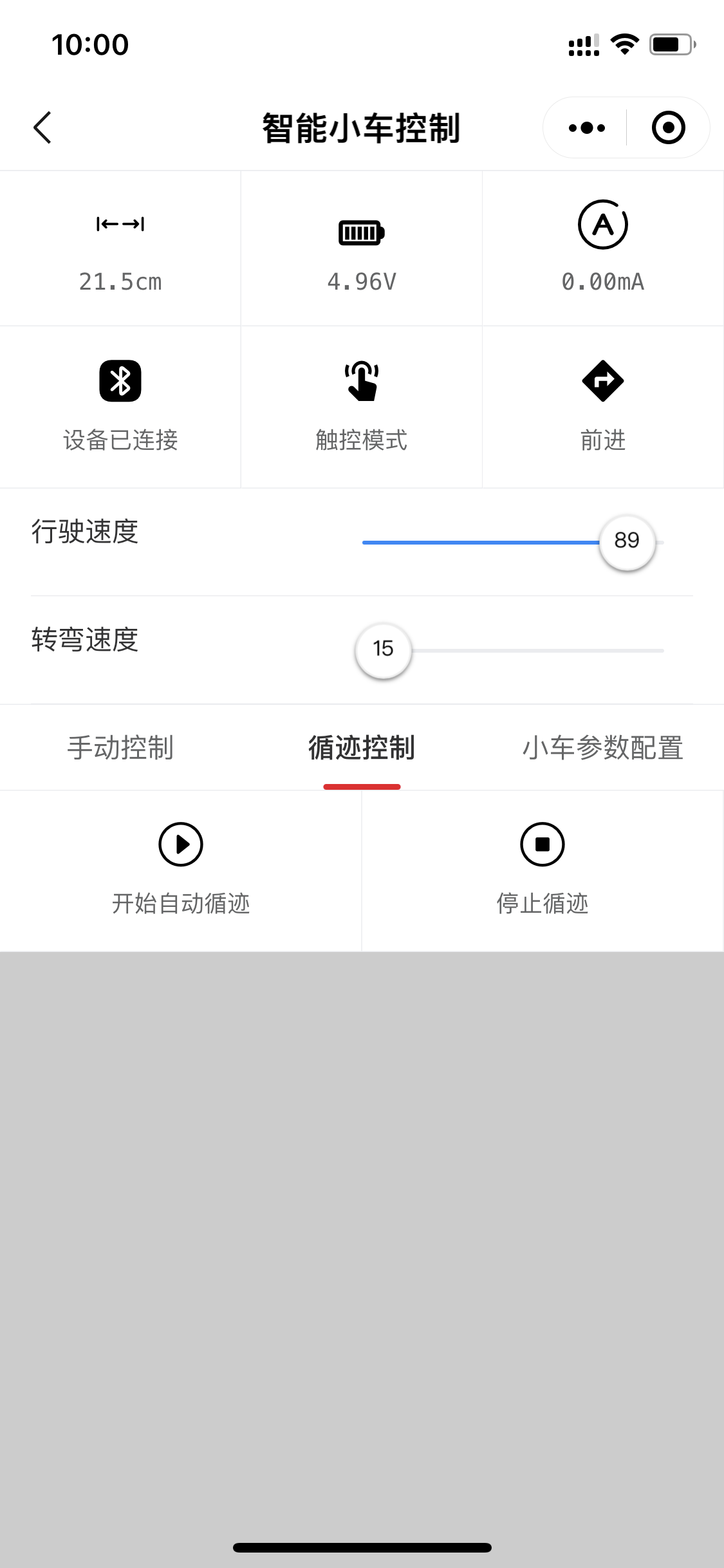724x1568 pixels.
Task: Switch to the 手动控制 tab
Action: pos(120,748)
